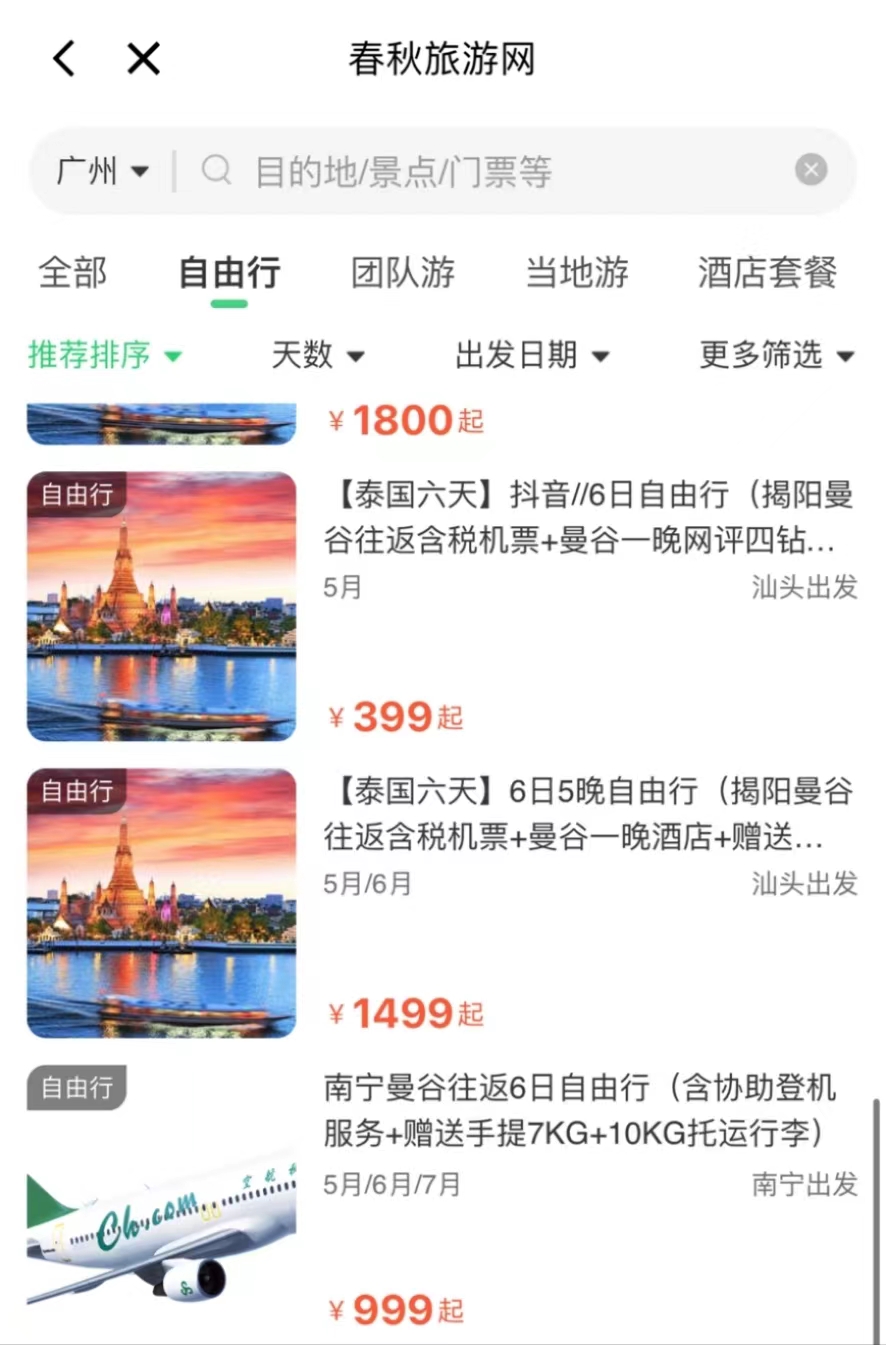Clear the search field with the circular X

pos(810,169)
